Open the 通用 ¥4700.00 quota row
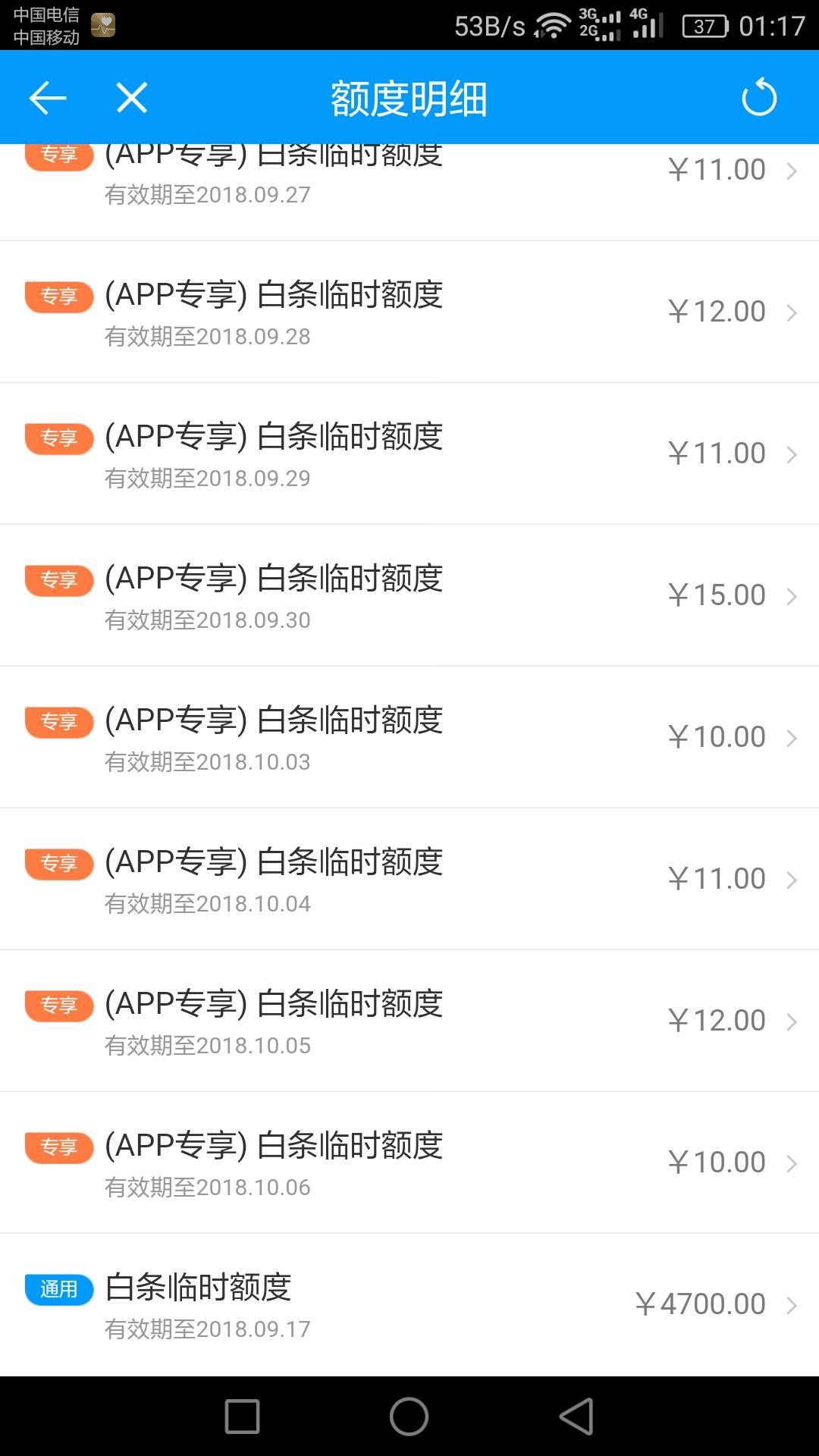819x1456 pixels. tap(409, 1304)
